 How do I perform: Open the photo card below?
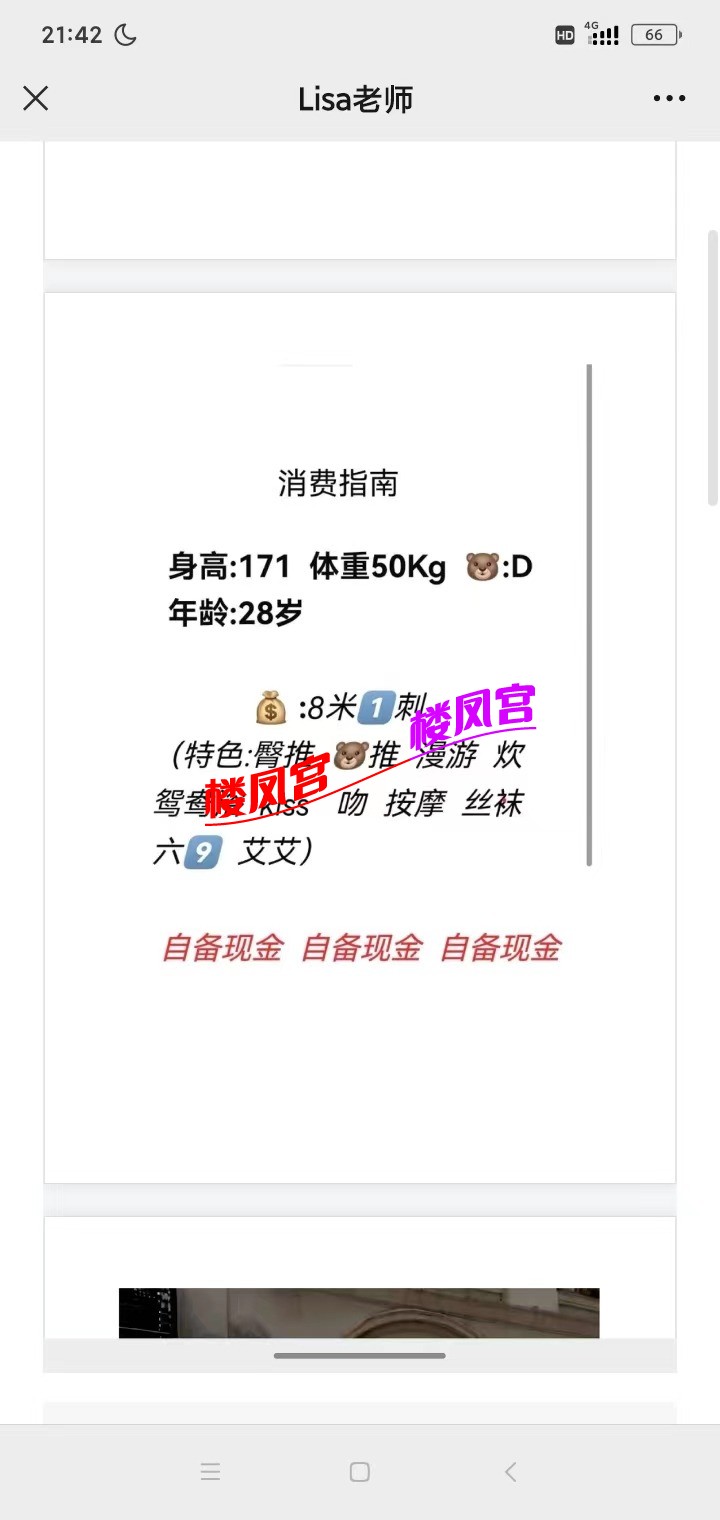360,1278
